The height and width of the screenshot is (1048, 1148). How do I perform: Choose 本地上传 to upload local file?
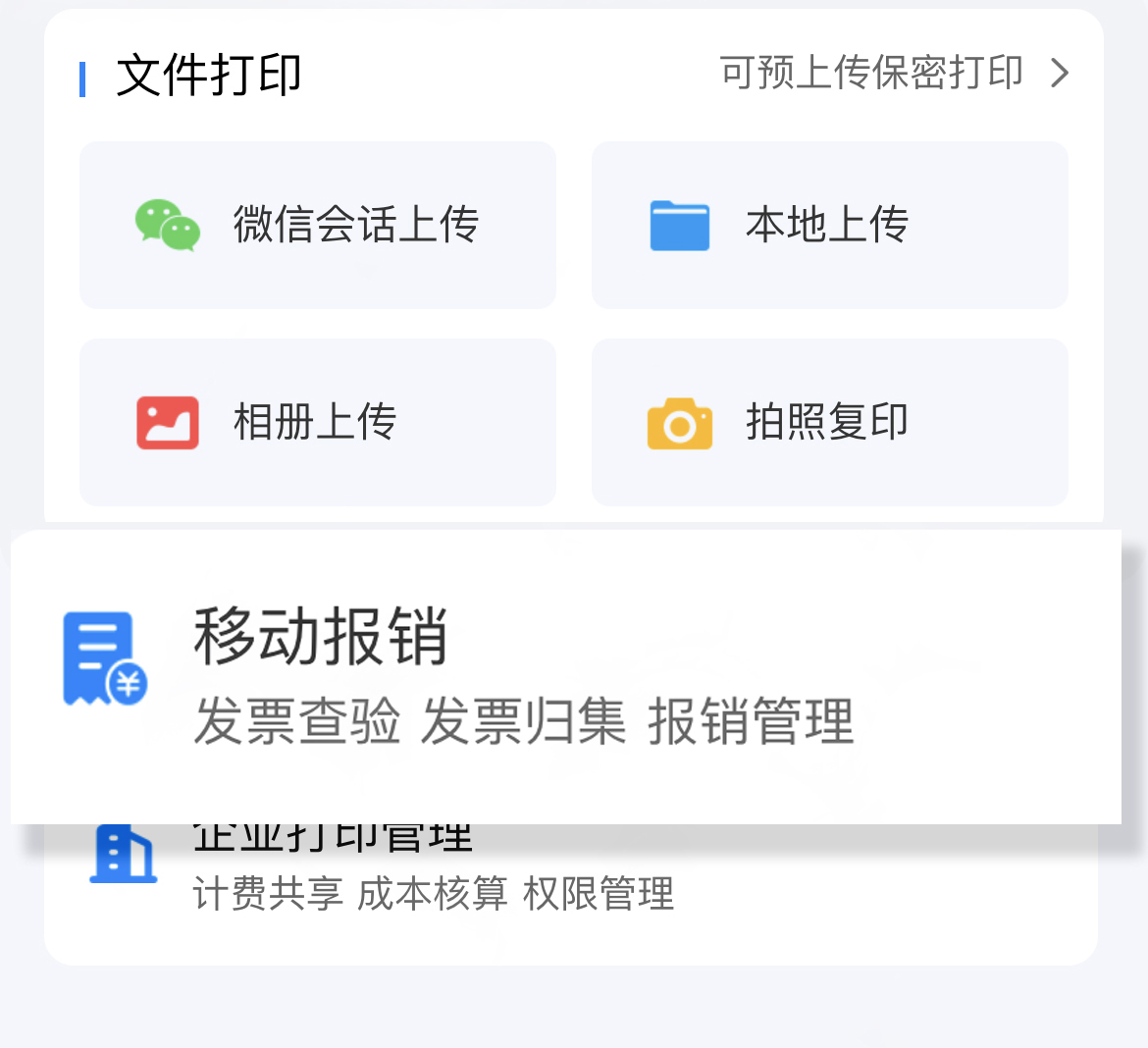click(x=829, y=225)
